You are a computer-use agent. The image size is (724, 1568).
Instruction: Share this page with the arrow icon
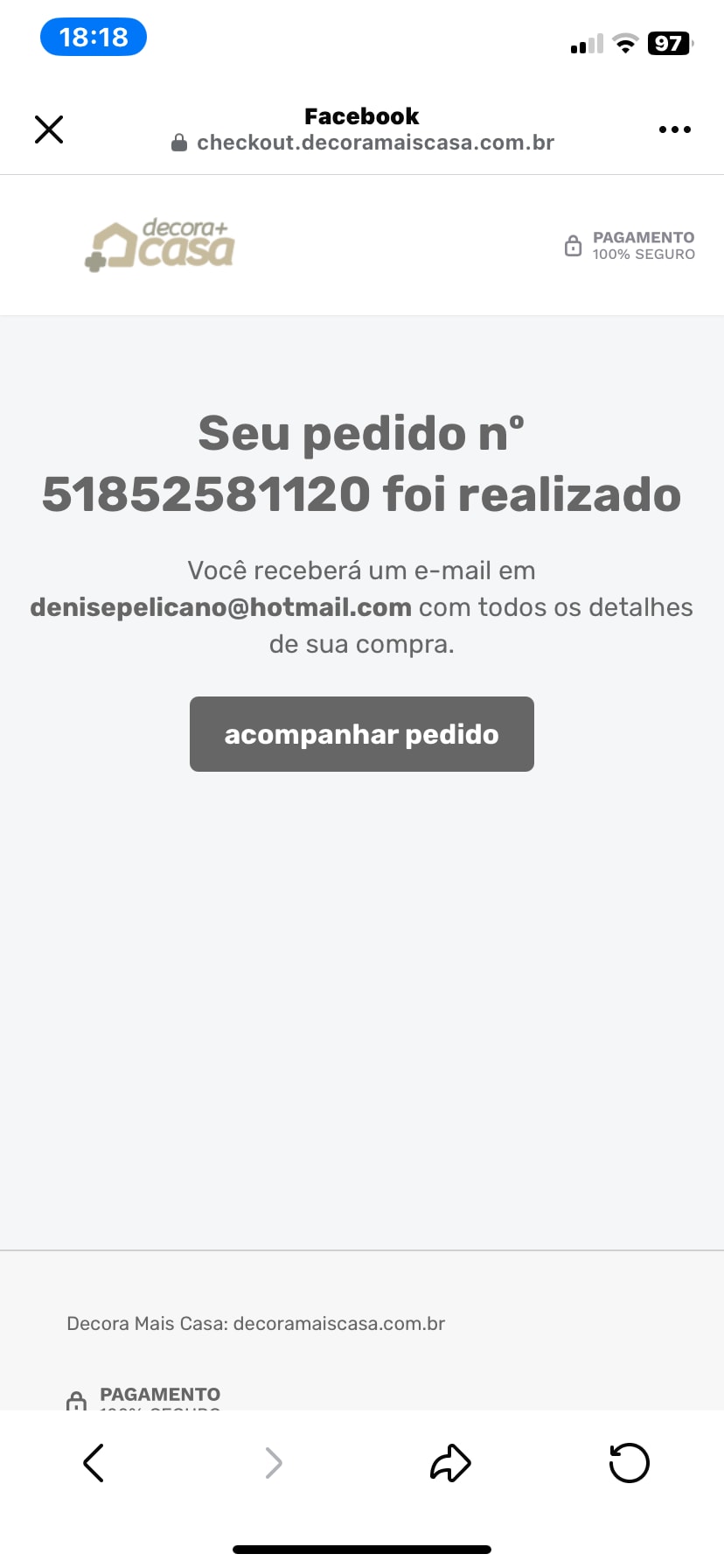point(450,1463)
